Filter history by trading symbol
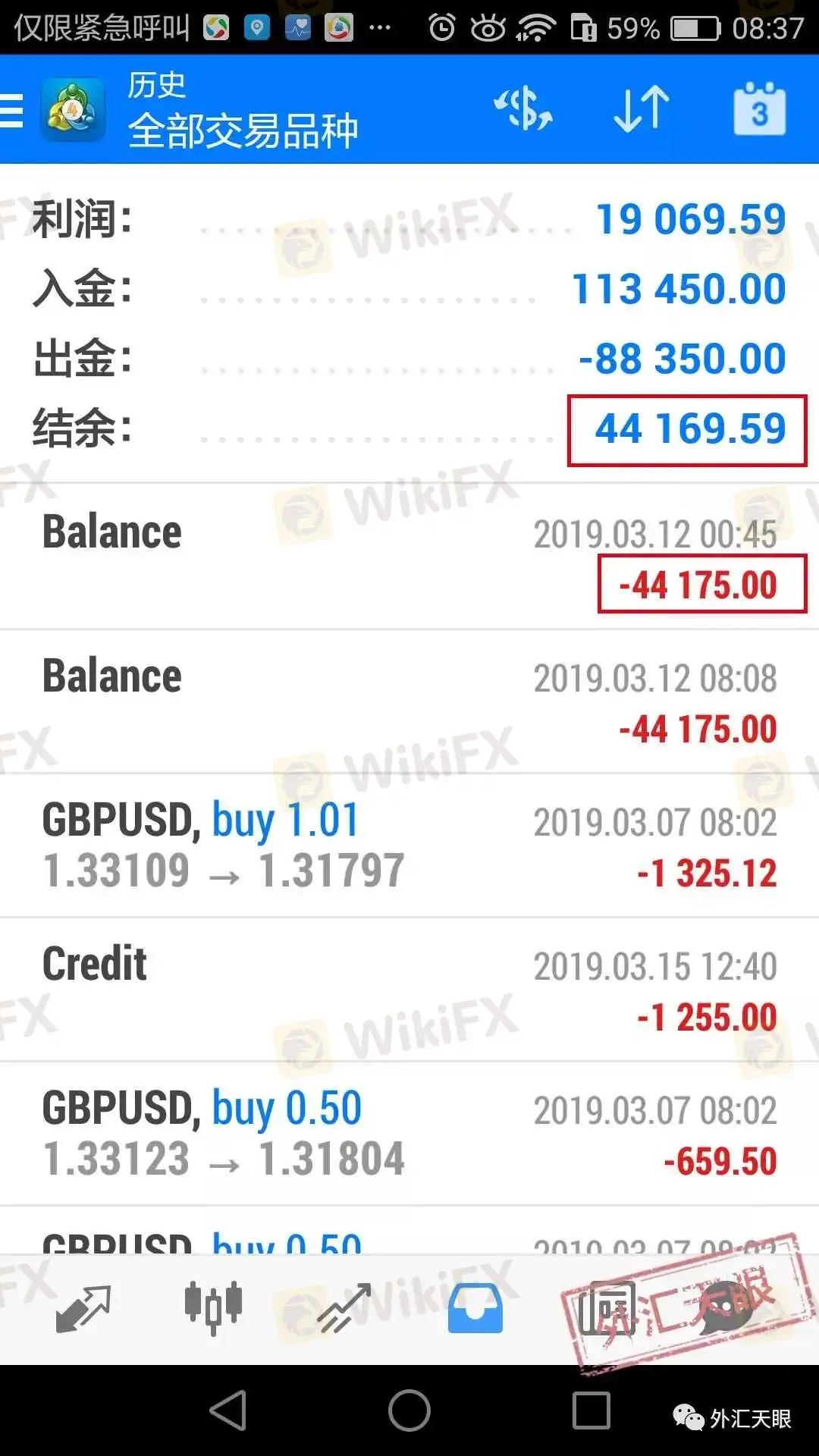The height and width of the screenshot is (1456, 819). (523, 109)
